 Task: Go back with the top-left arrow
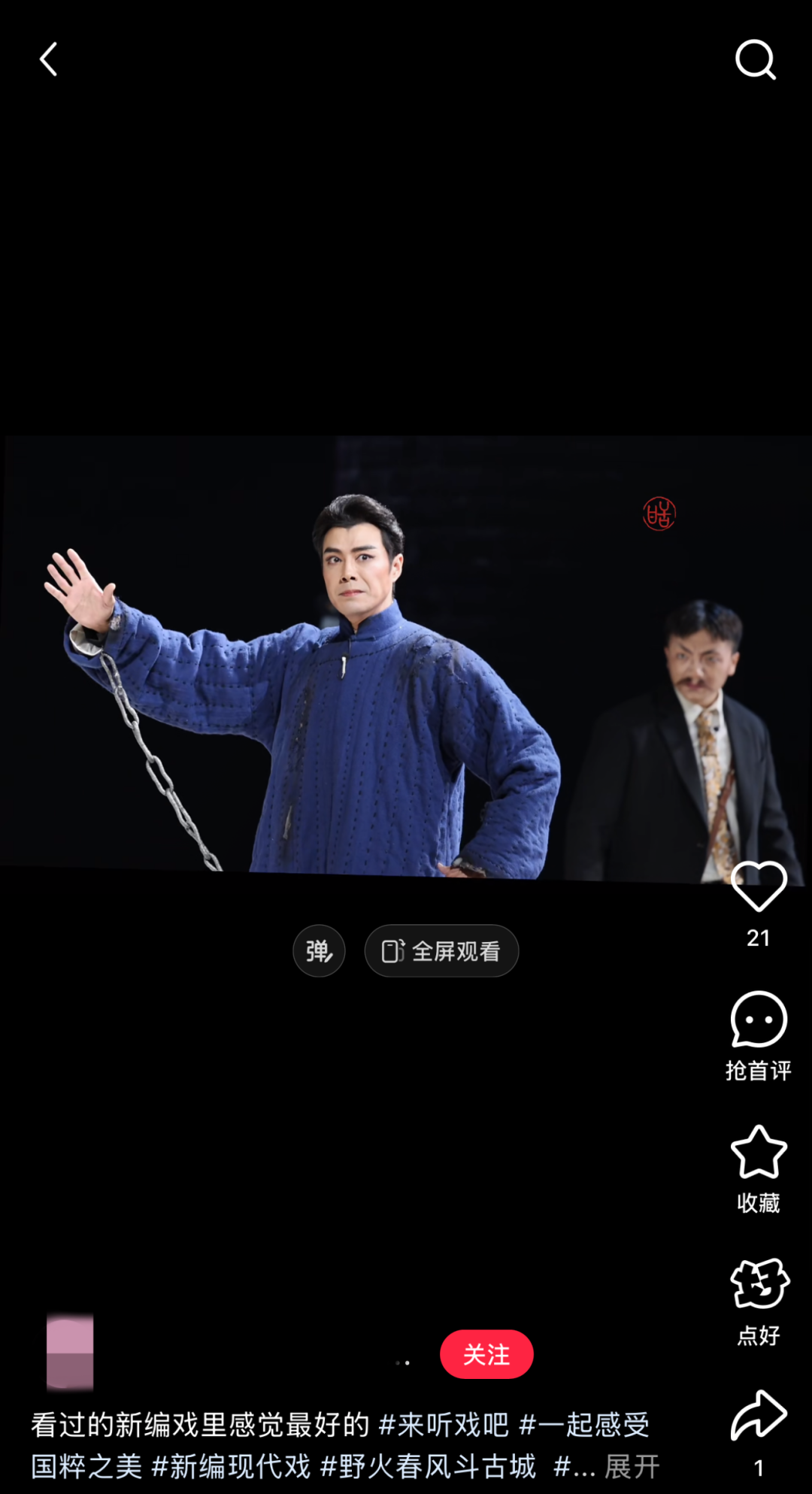click(49, 59)
